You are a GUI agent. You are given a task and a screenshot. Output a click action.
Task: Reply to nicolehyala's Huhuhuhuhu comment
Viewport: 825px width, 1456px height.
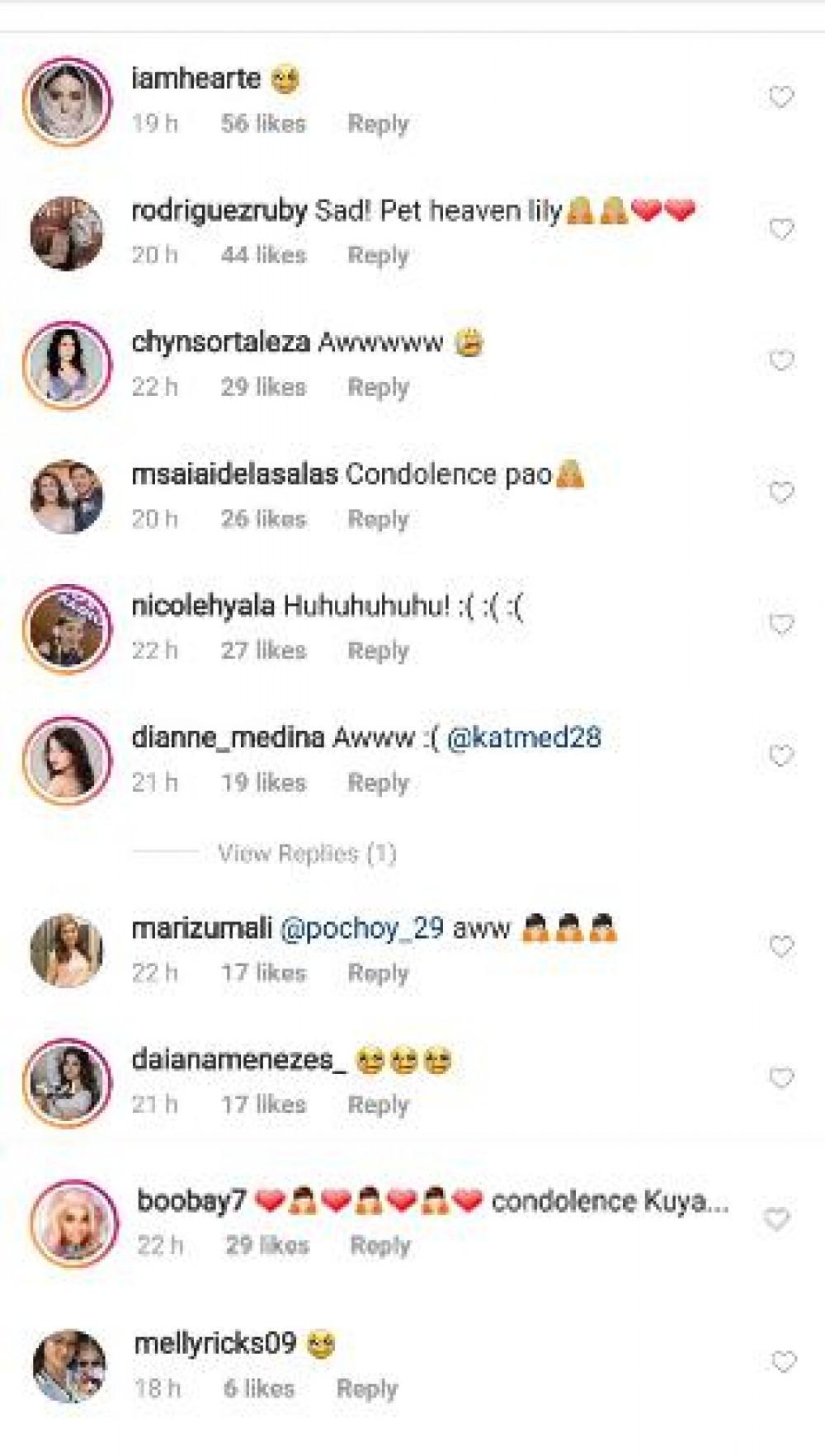point(378,651)
